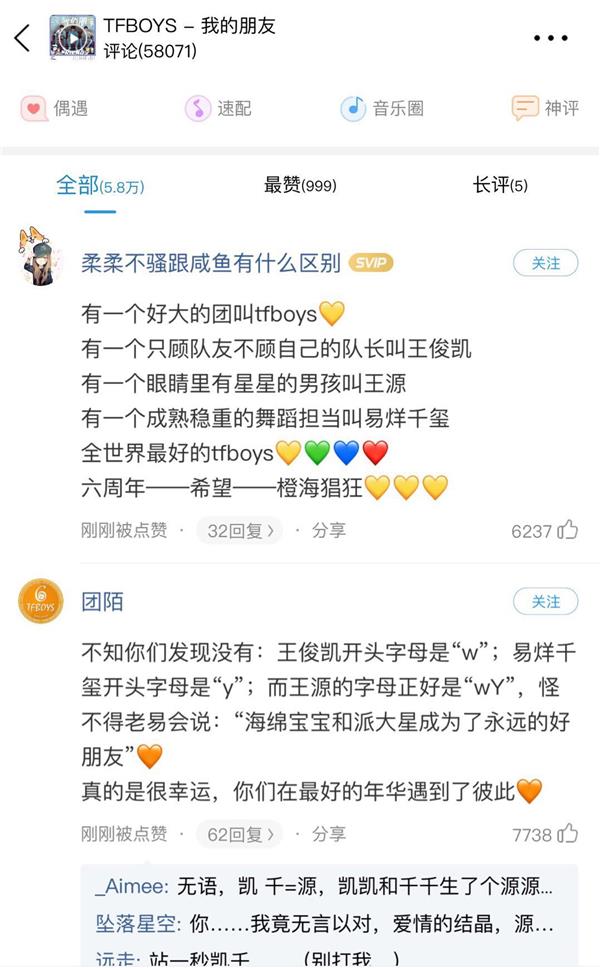
Task: Open 团陌's profile avatar
Action: coord(41,602)
